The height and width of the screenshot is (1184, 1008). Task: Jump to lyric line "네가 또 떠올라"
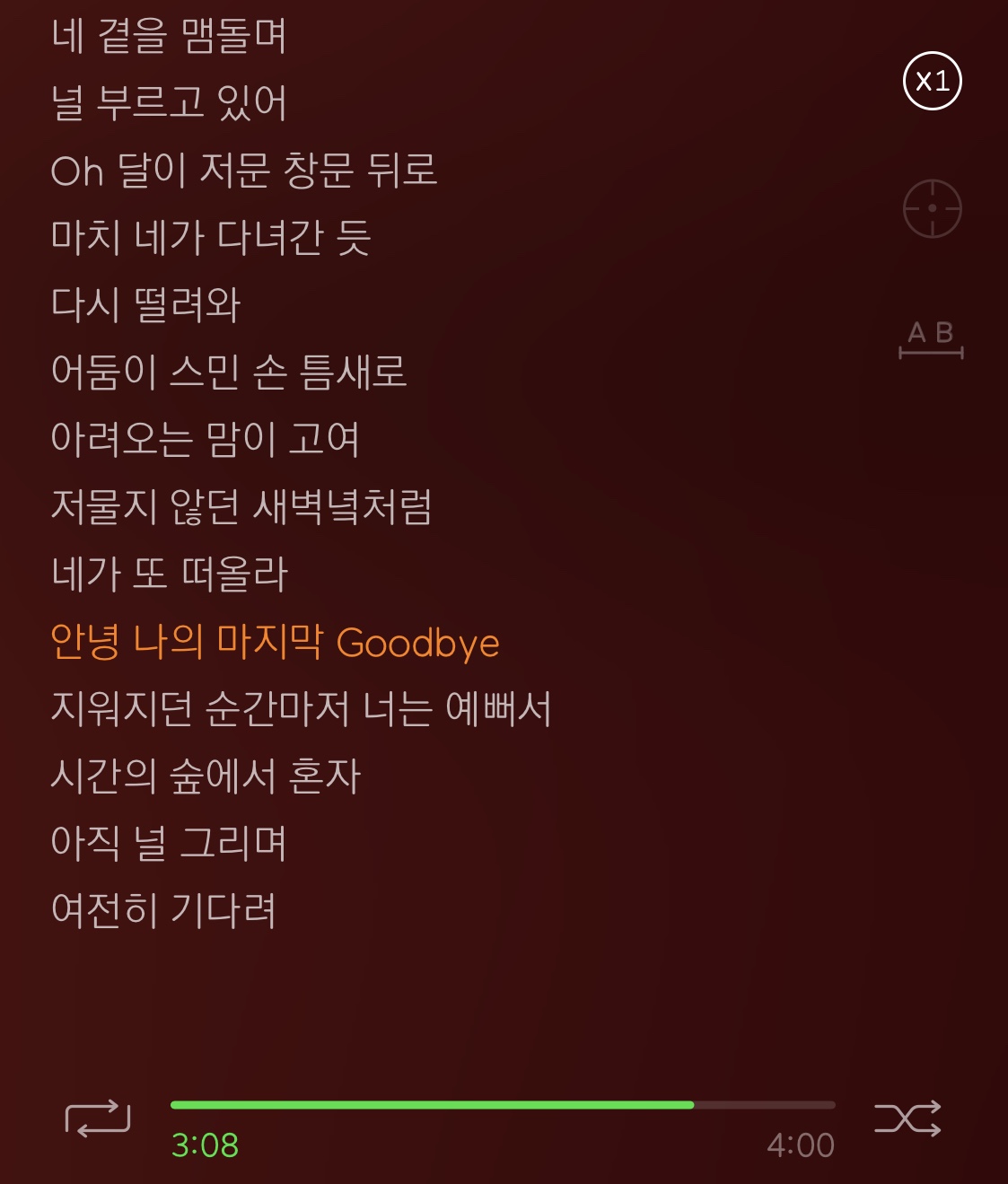[x=169, y=574]
